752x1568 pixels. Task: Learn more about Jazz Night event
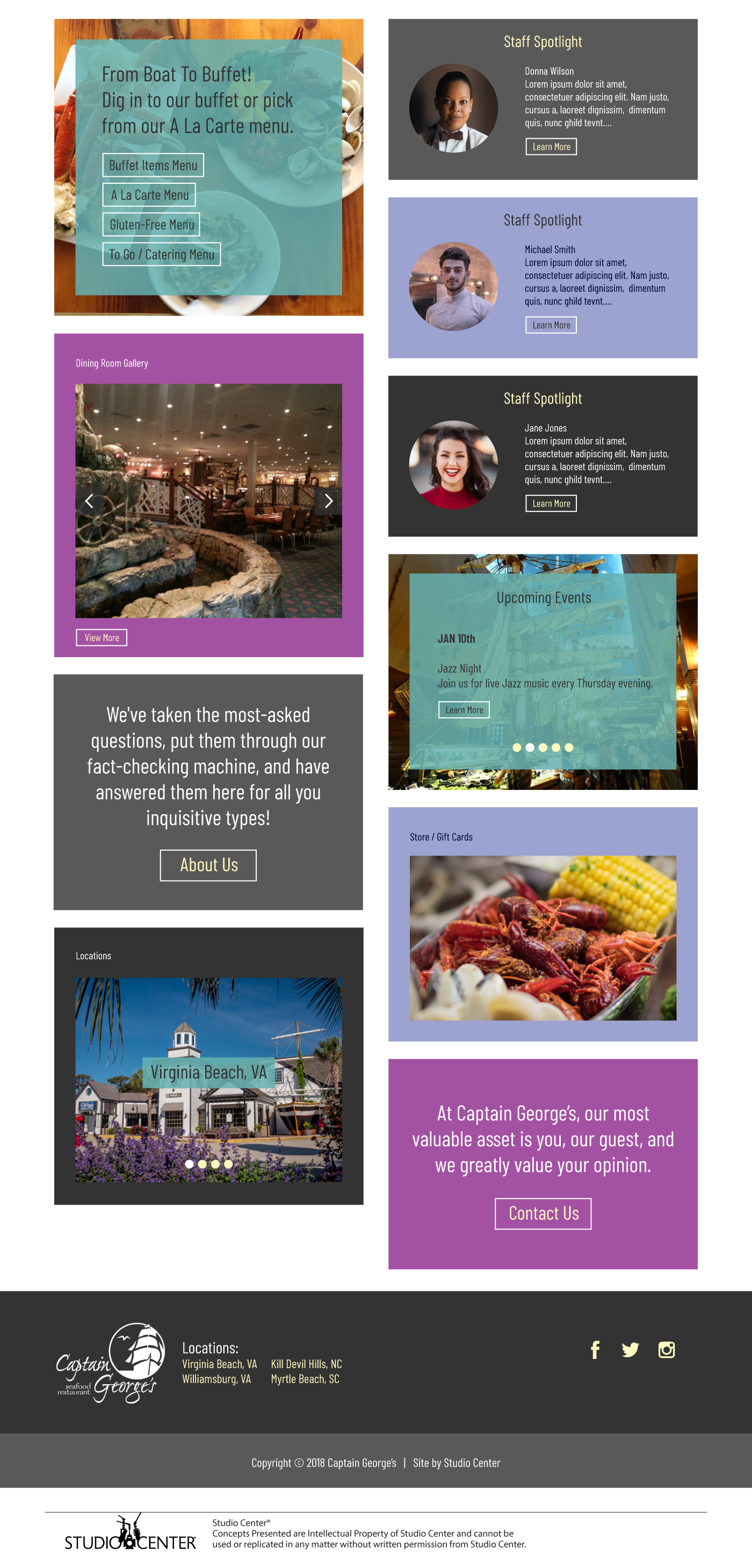pos(464,710)
